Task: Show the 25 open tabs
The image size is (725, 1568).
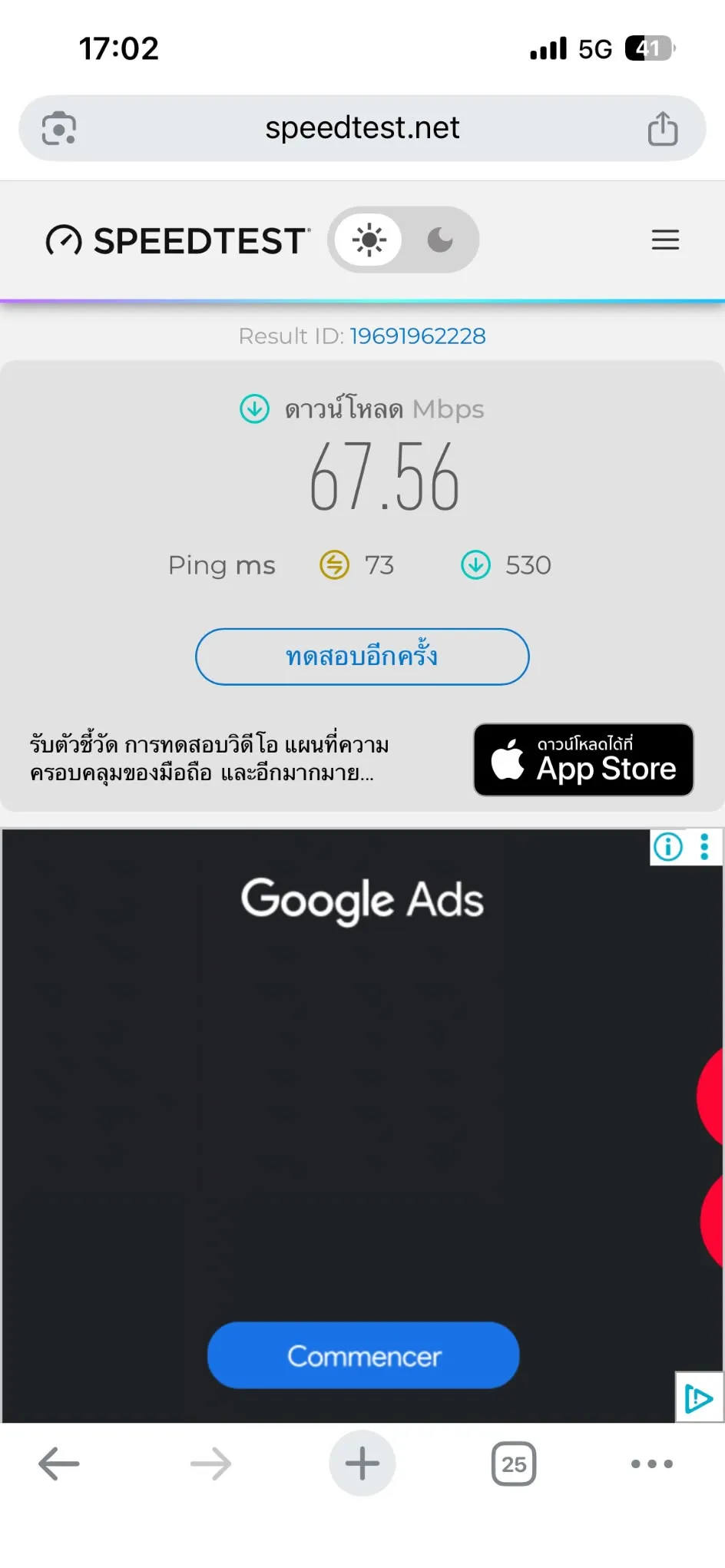Action: [x=514, y=1464]
